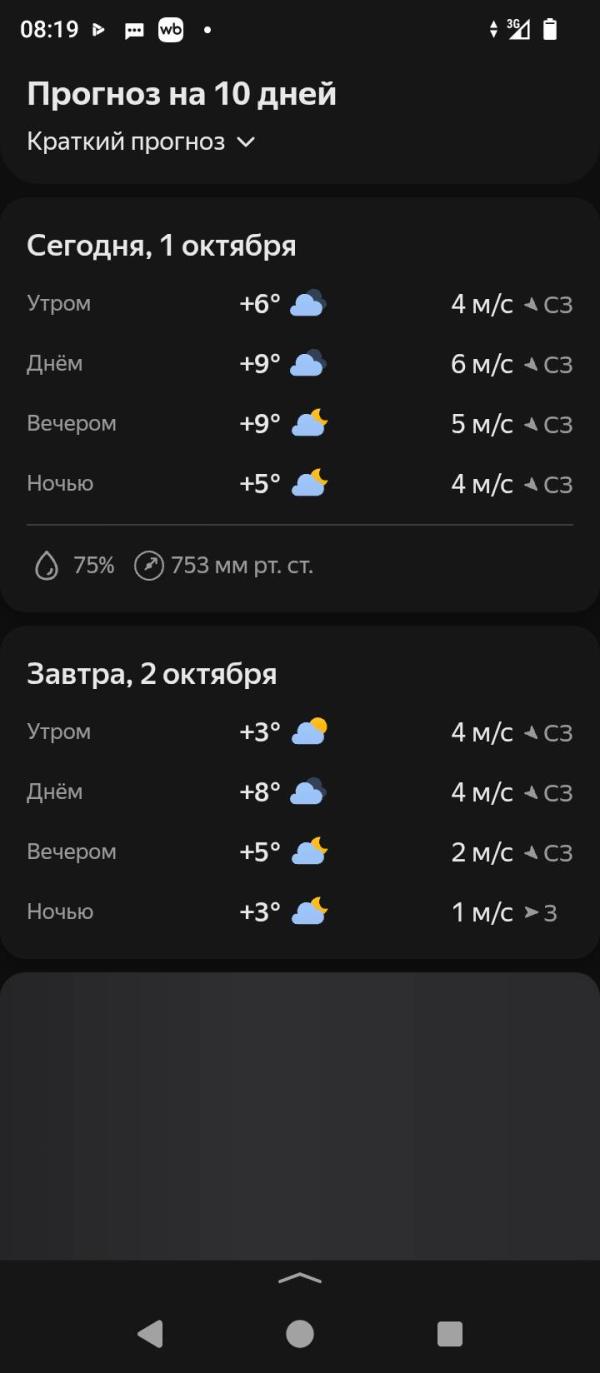The height and width of the screenshot is (1373, 600).
Task: Tap the bottom sheet expand chevron
Action: tap(300, 1278)
